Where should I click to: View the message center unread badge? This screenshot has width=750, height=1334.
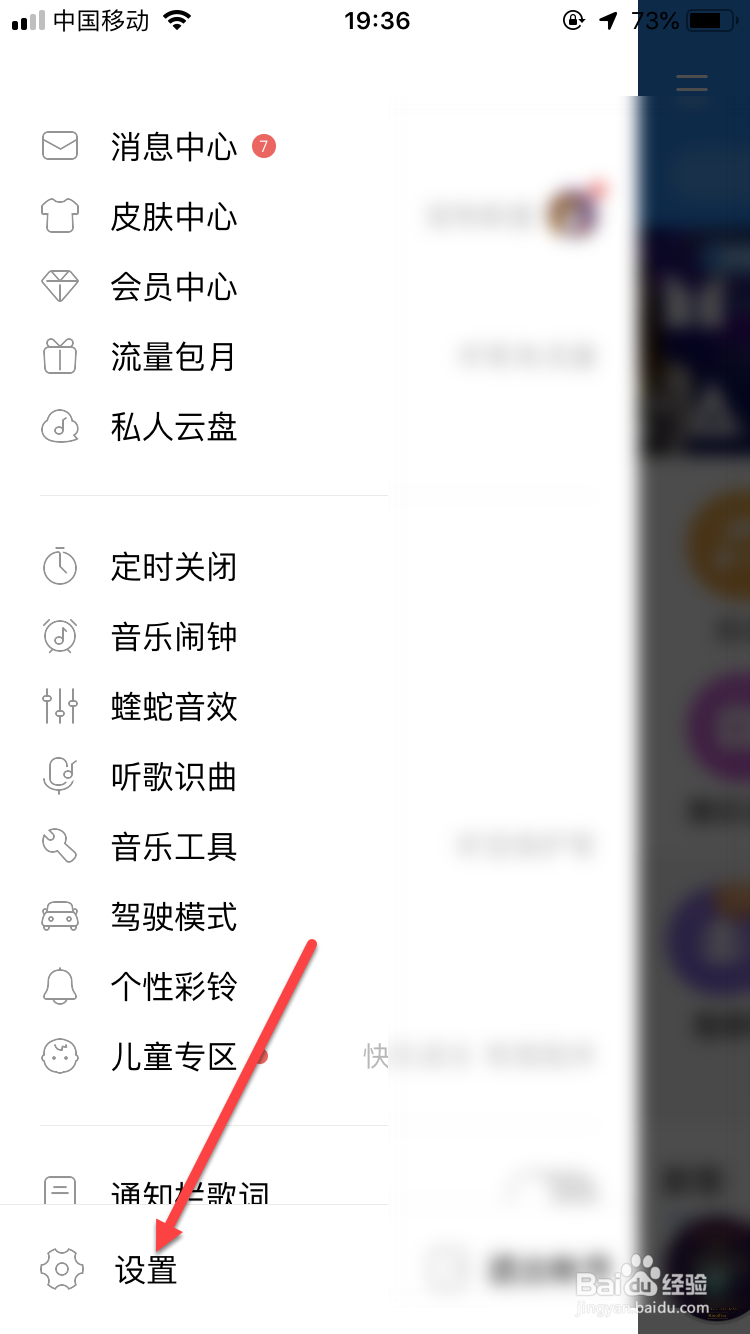(x=266, y=144)
